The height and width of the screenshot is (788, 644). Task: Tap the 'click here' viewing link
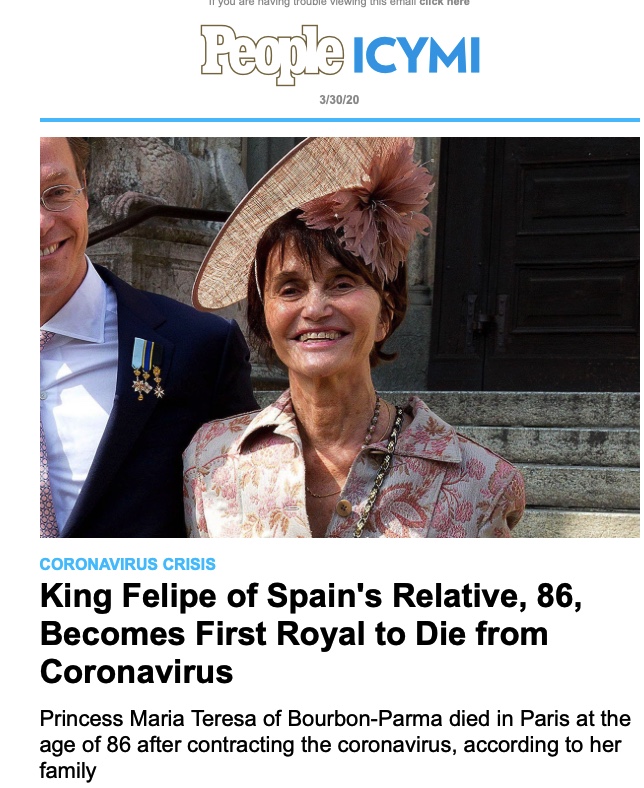click(444, 3)
